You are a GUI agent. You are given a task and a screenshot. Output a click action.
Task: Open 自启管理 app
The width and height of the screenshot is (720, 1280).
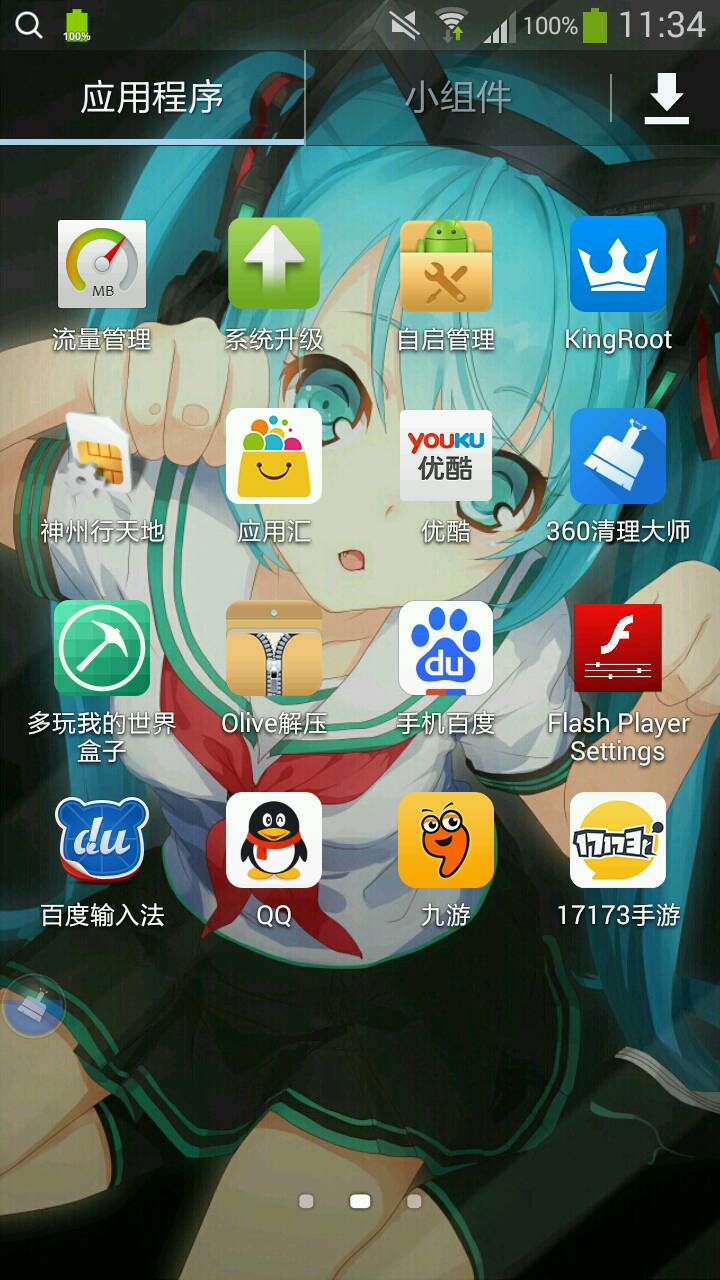click(x=446, y=265)
